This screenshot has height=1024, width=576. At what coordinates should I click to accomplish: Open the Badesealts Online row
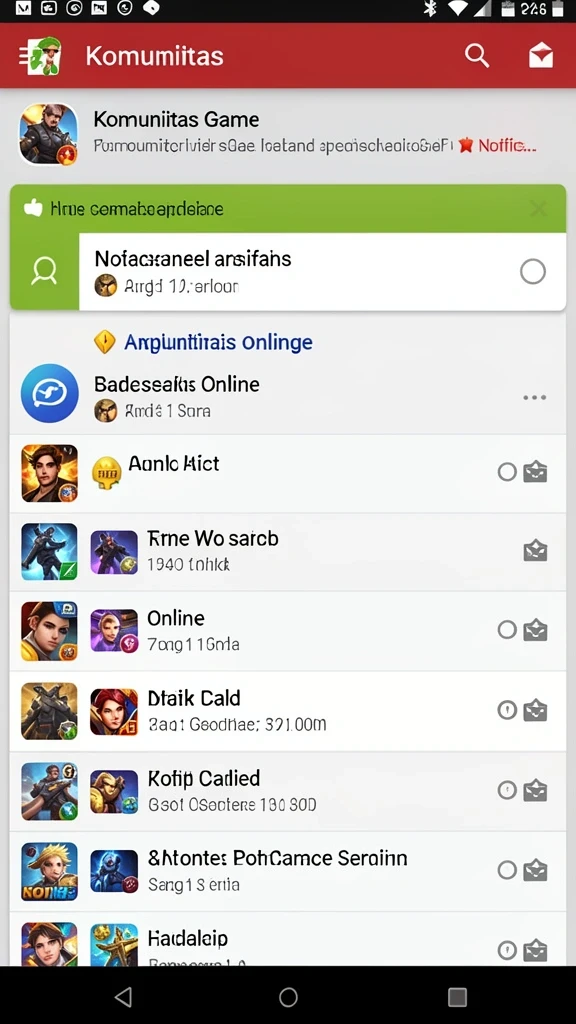point(288,395)
